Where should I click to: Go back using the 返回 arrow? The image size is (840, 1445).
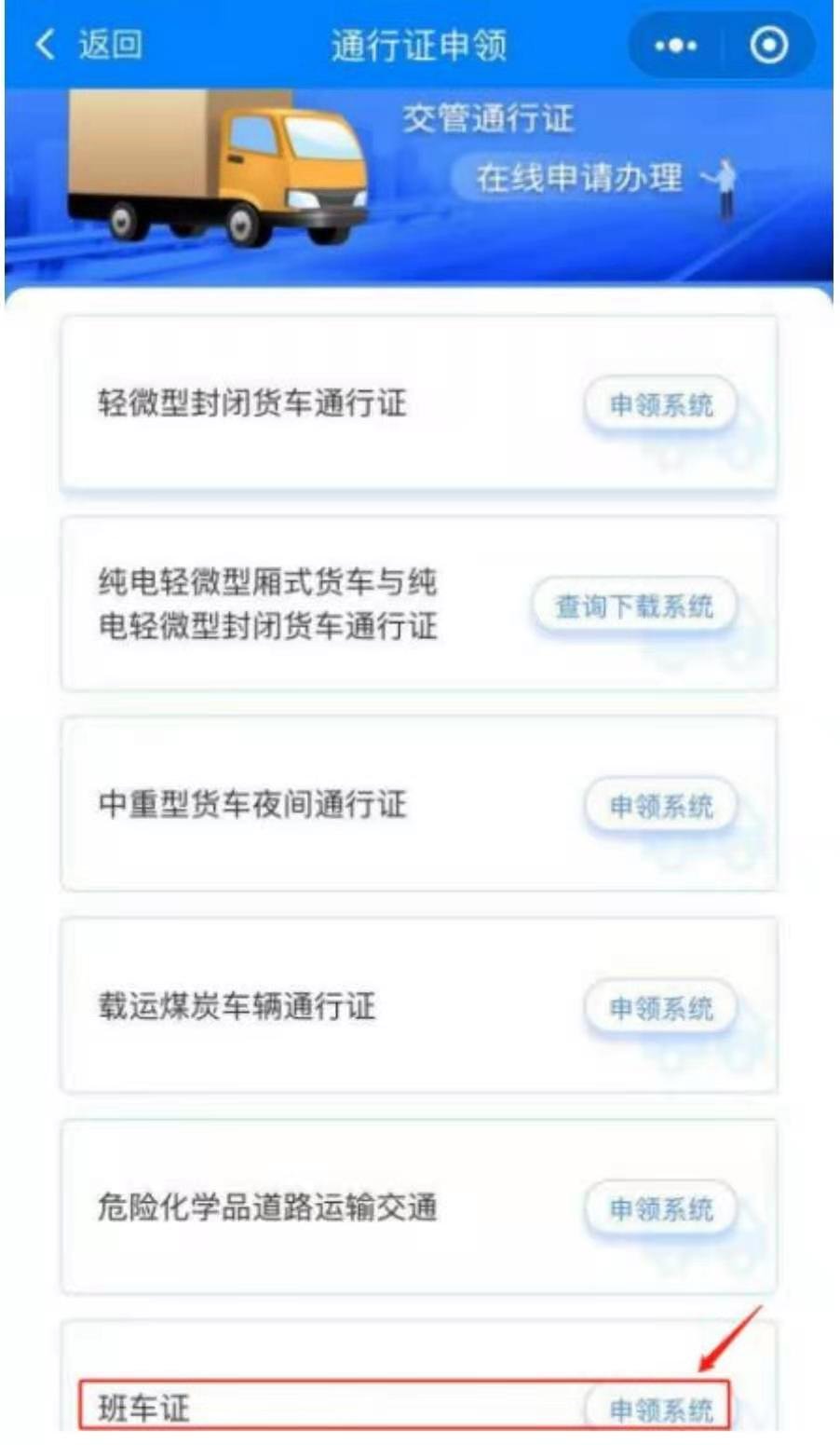[x=47, y=44]
